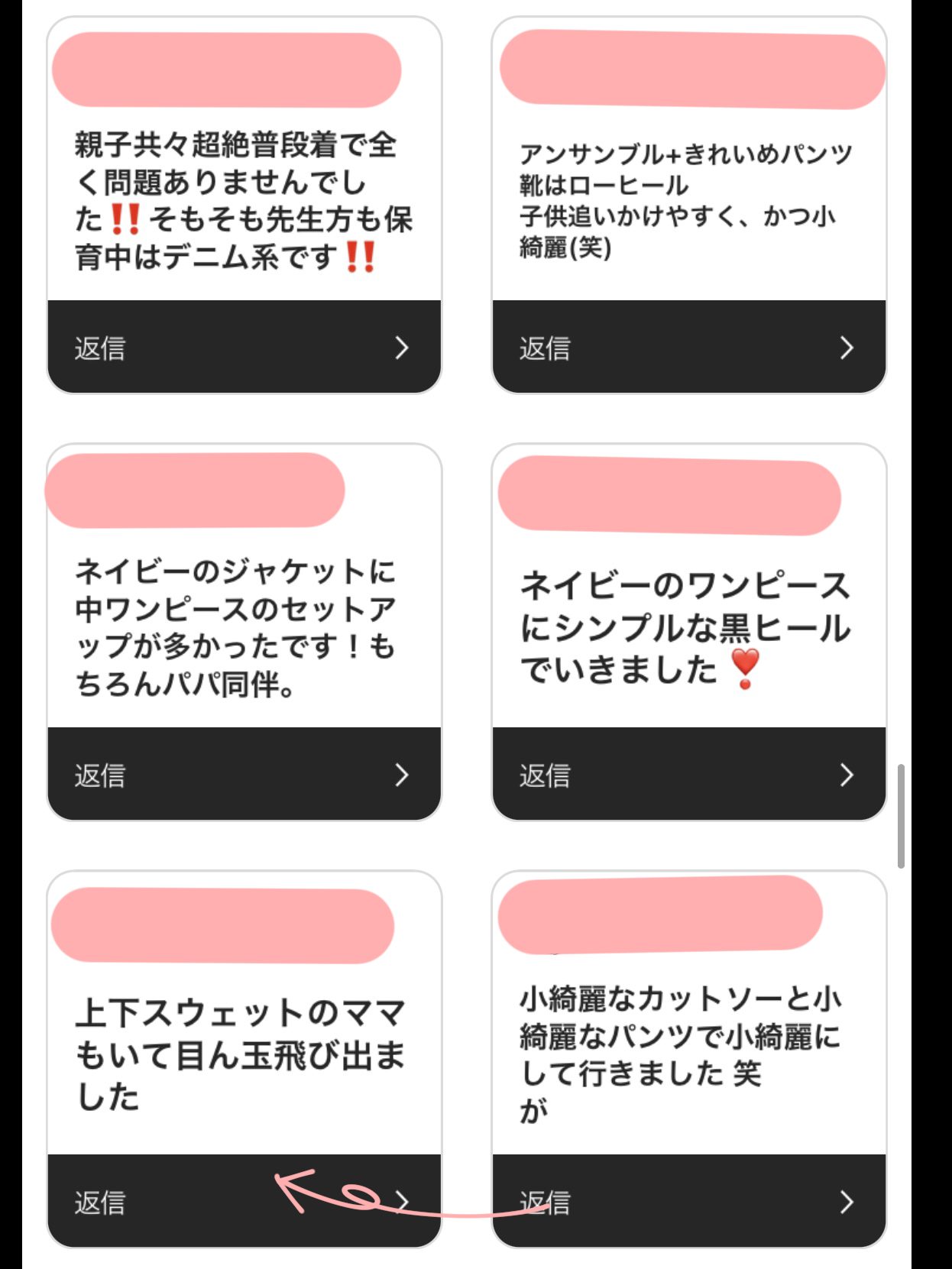Viewport: 952px width, 1269px height.
Task: Tap 返信 under ネイビーのワンピース response
Action: (x=688, y=775)
